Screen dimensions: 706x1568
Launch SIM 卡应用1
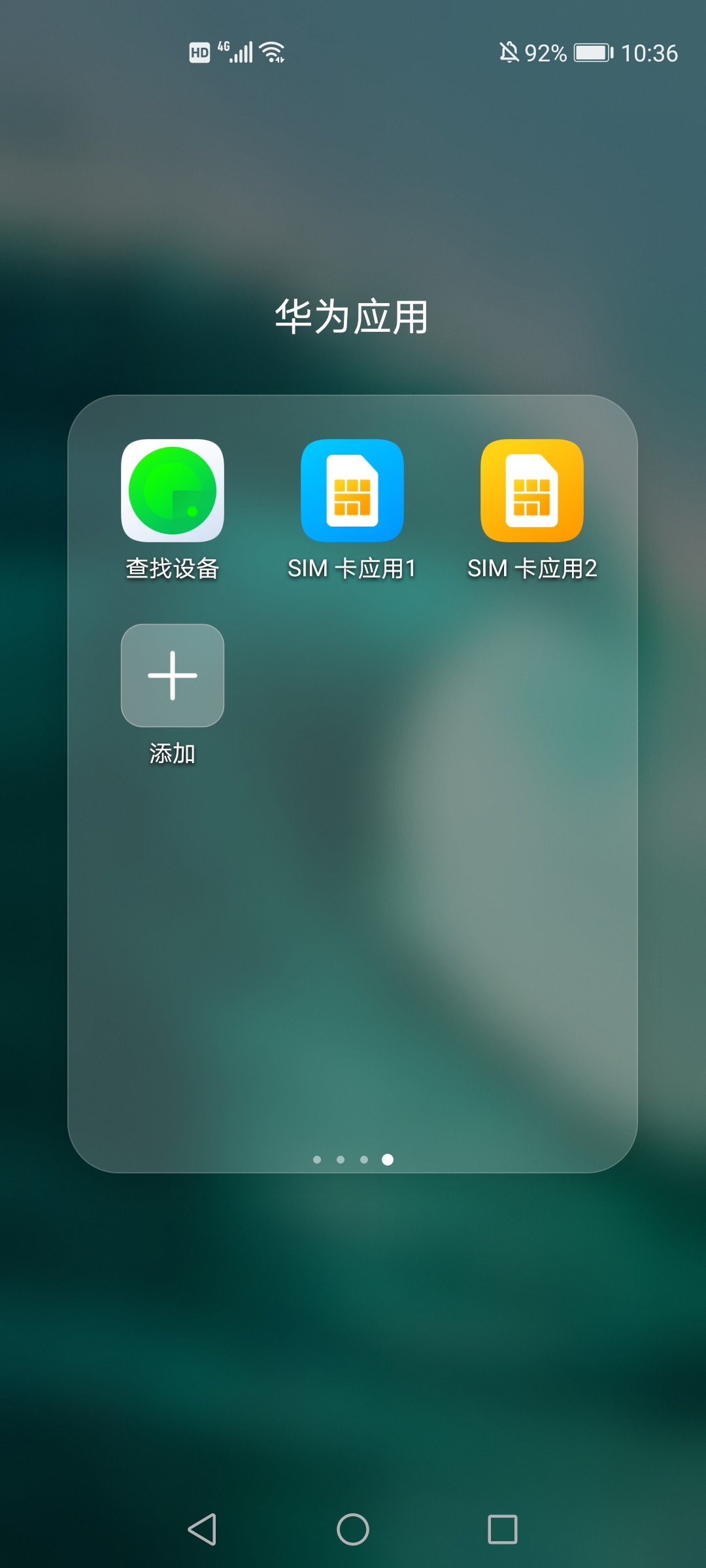352,491
